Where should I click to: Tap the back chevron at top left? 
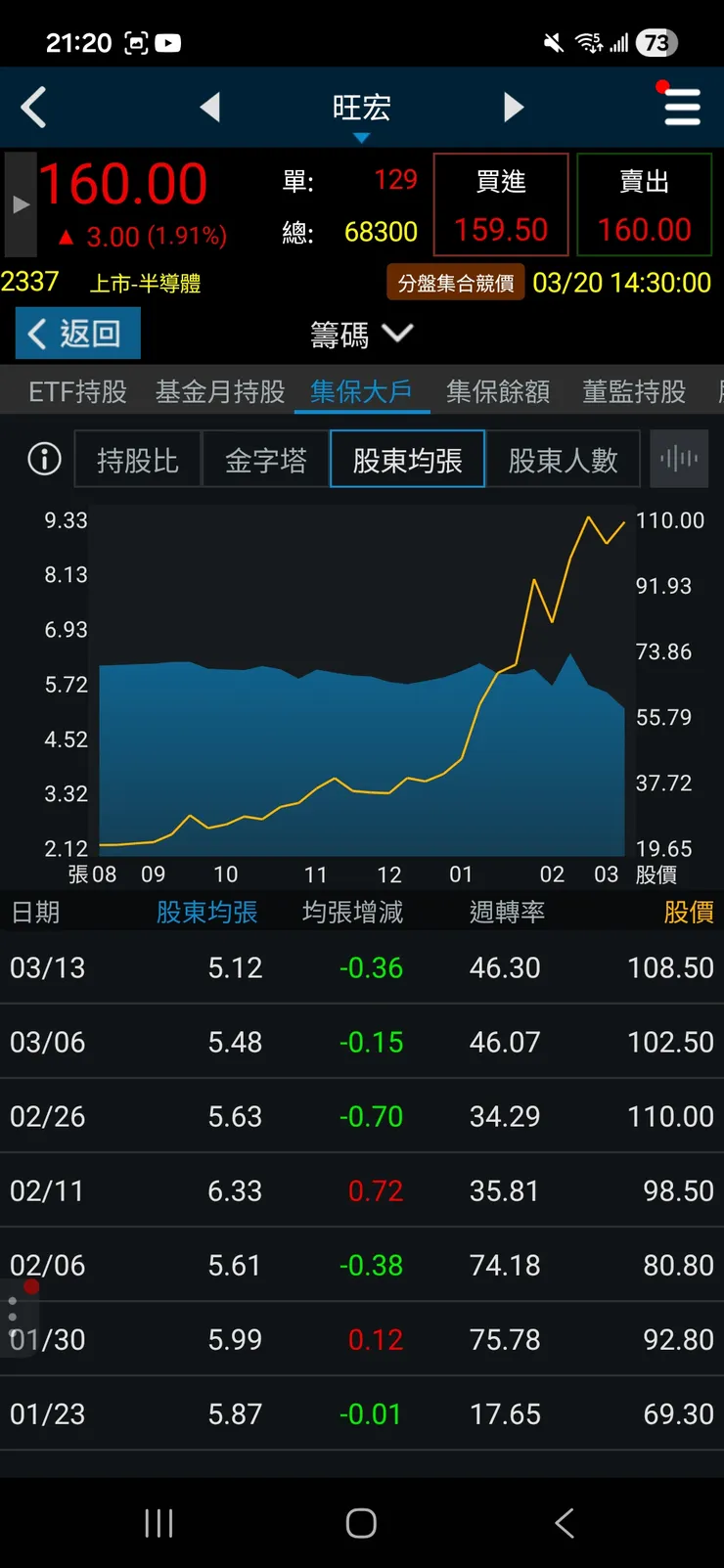pos(34,108)
